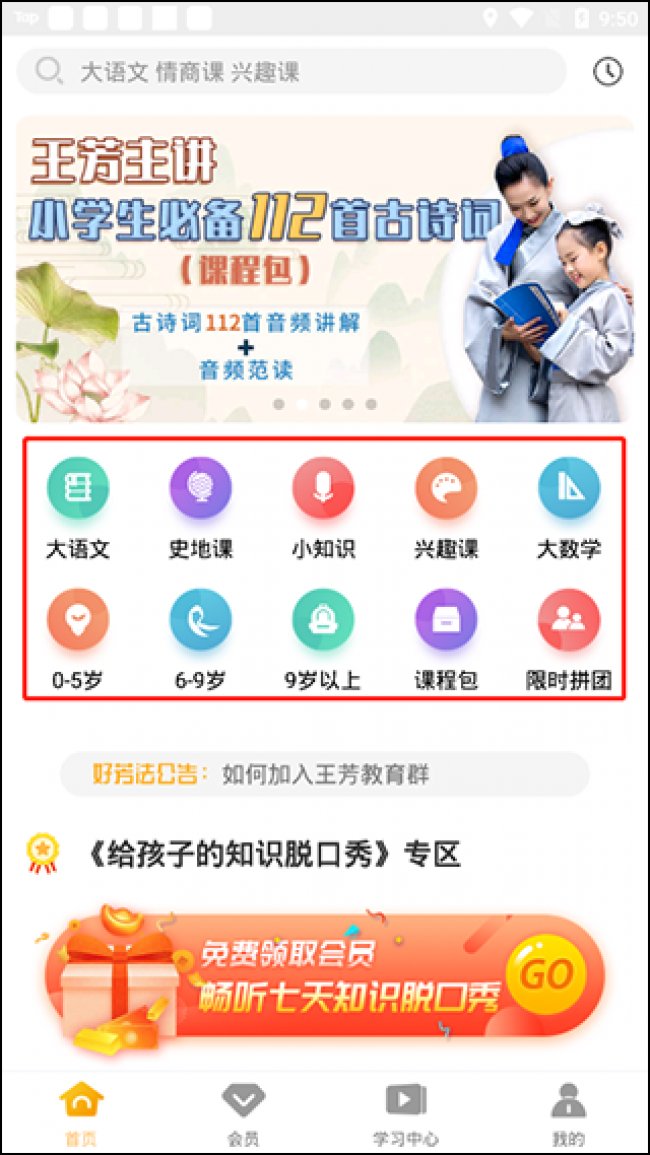Switch to the 首页 tab

81,1113
